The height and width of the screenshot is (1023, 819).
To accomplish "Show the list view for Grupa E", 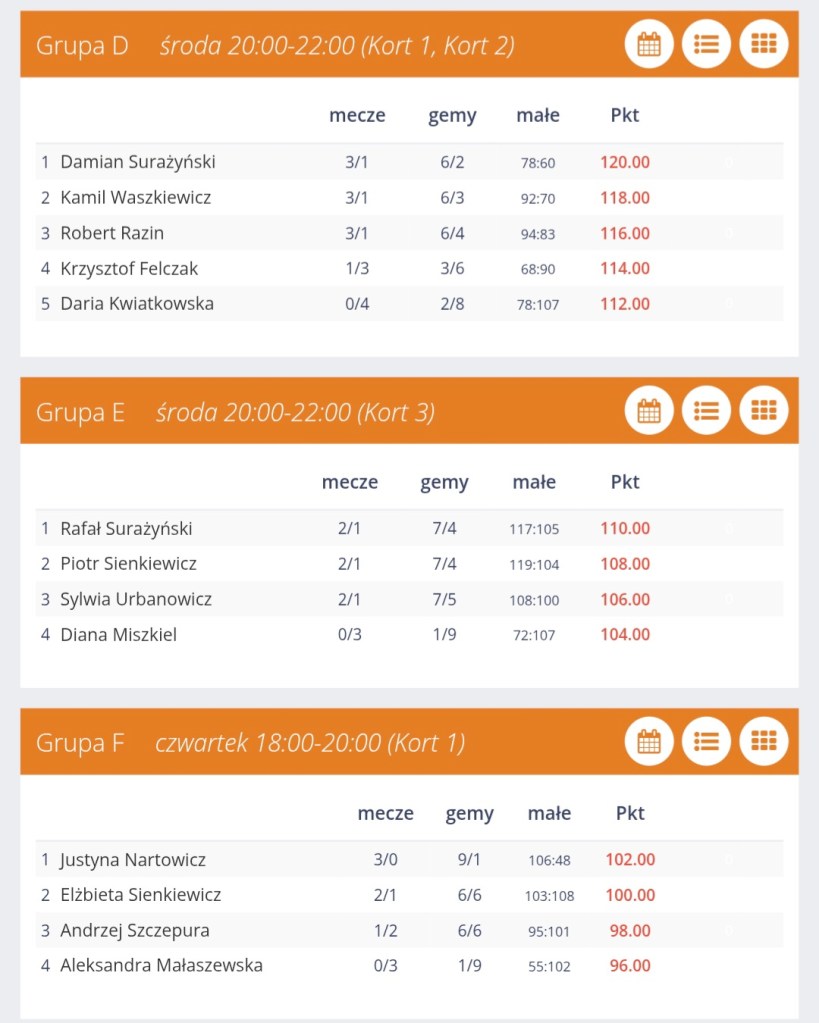I will 706,410.
